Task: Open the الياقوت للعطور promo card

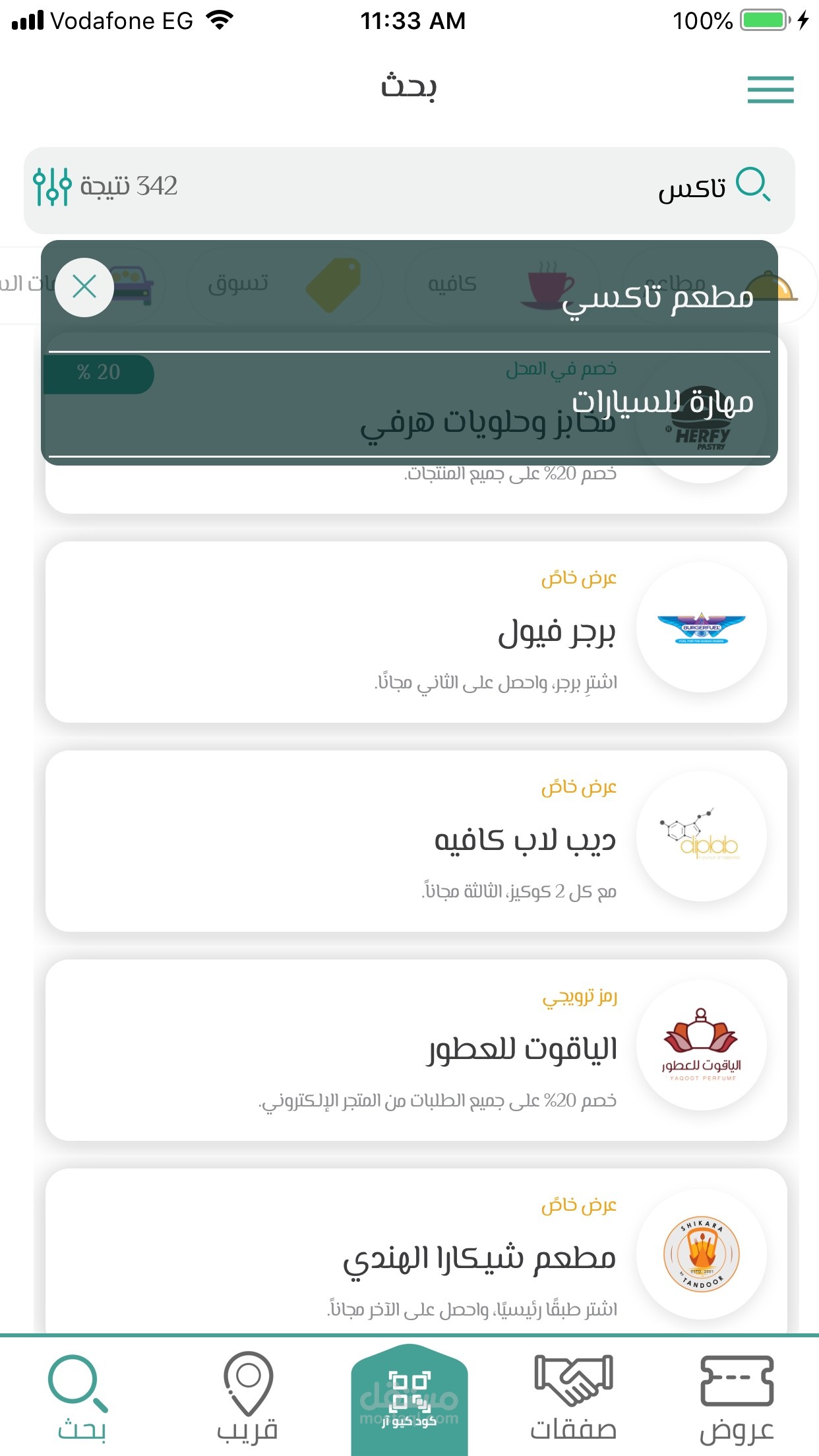Action: tap(415, 1050)
